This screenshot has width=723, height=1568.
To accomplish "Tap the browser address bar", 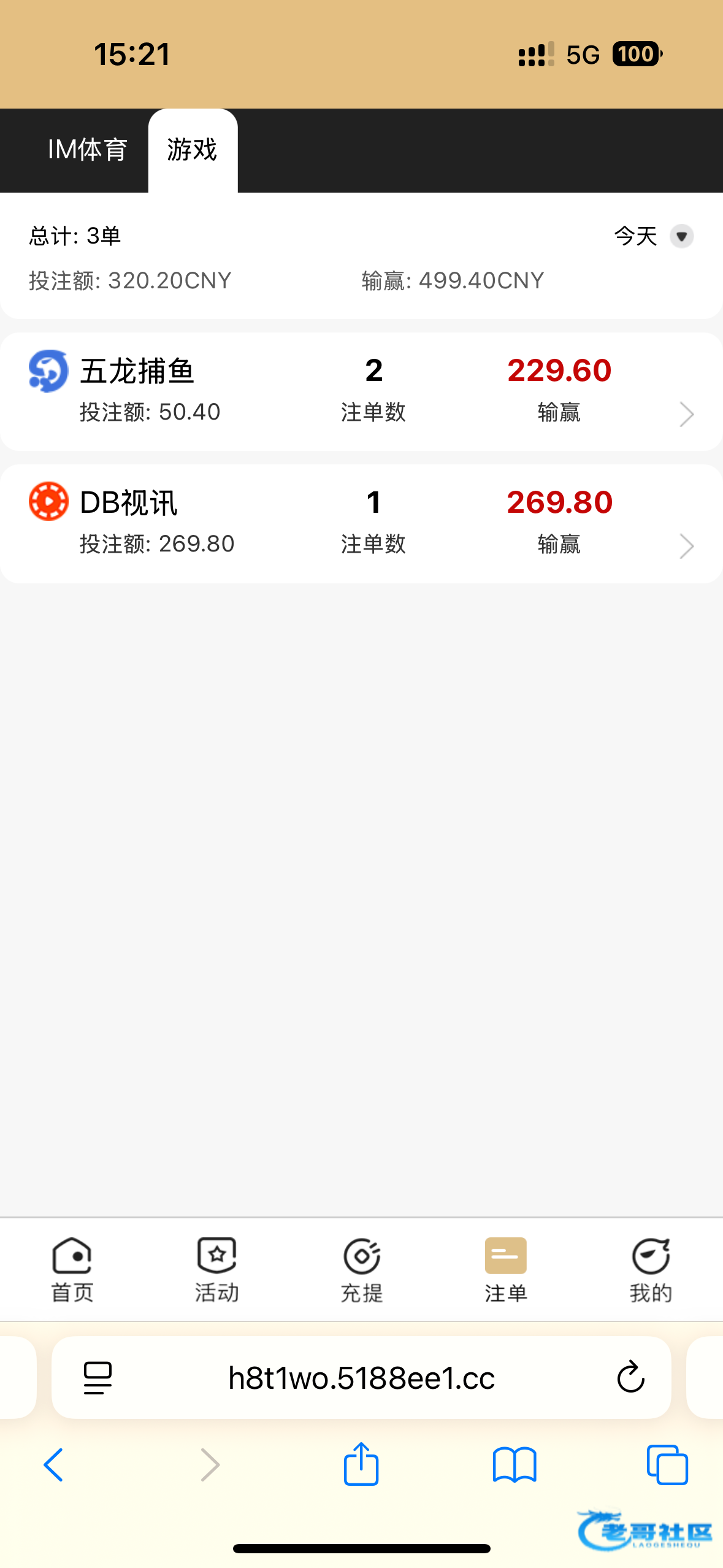I will point(361,1378).
